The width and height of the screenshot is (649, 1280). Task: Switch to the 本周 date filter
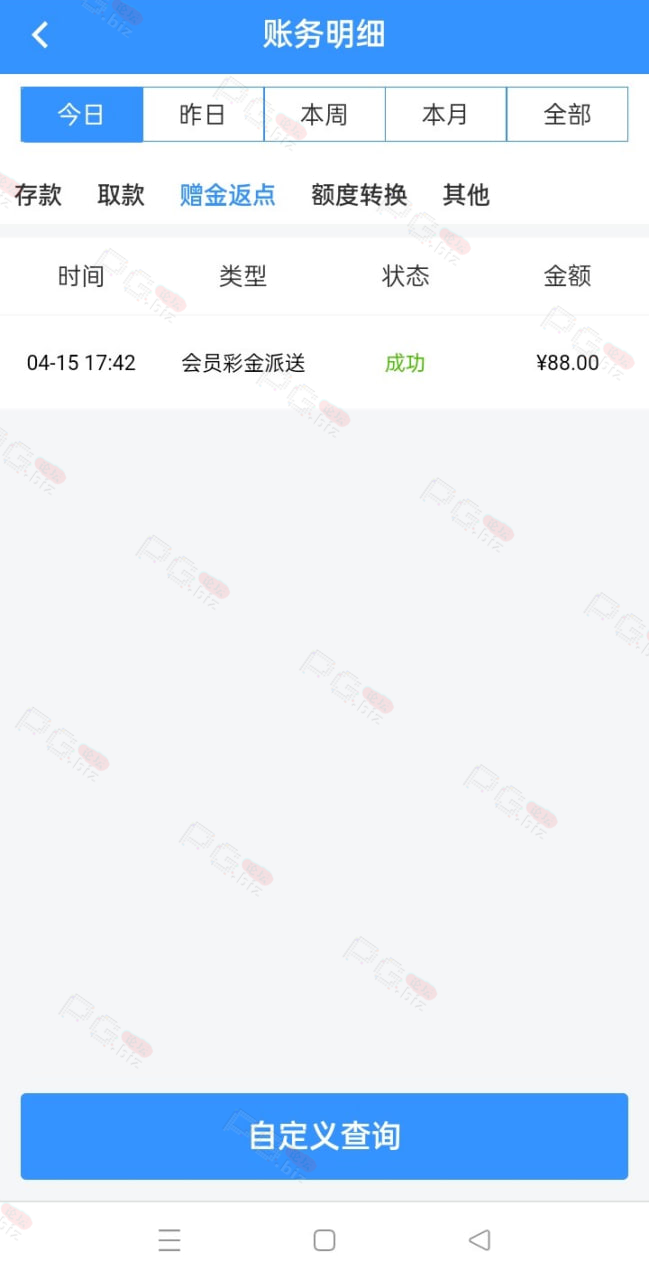(324, 115)
